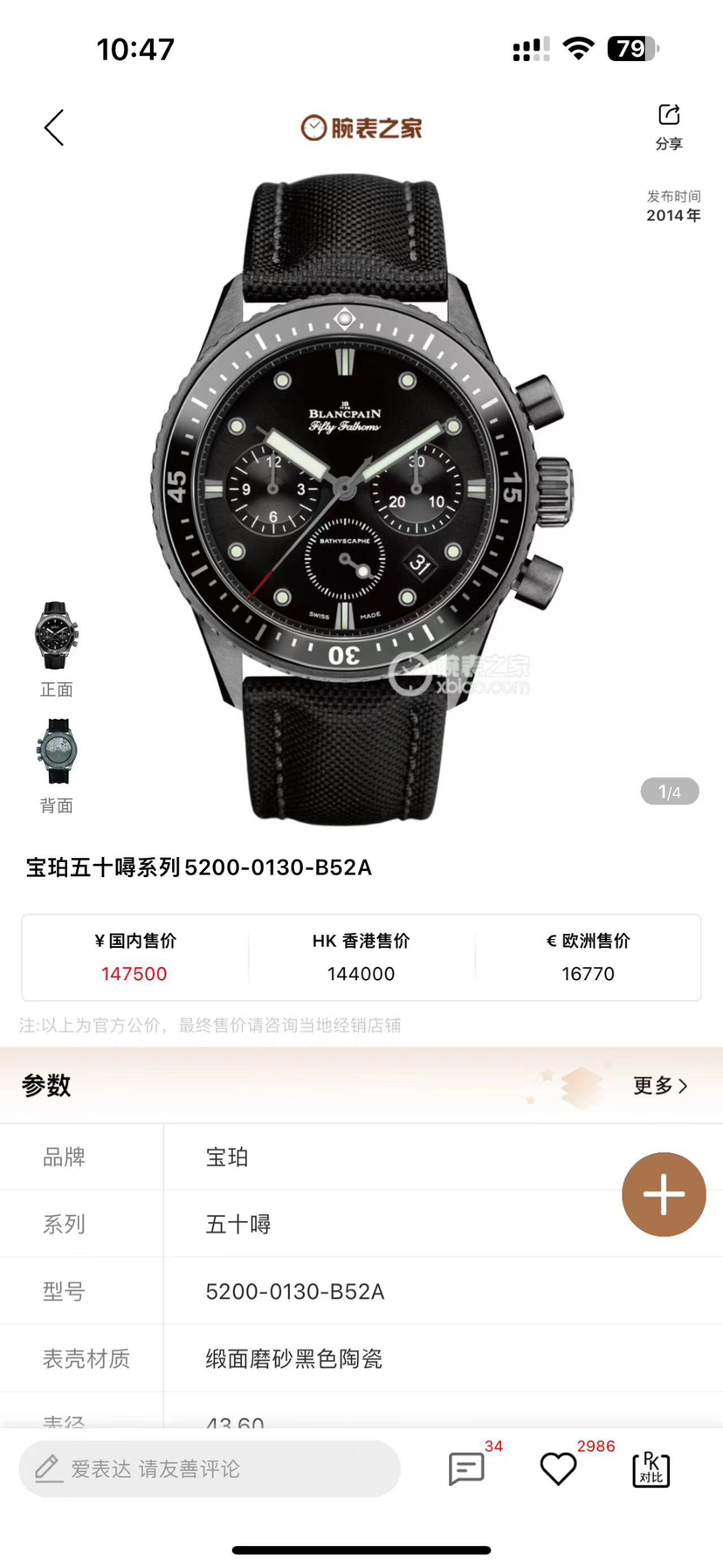
Task: Like this watch with the heart icon
Action: [558, 1468]
